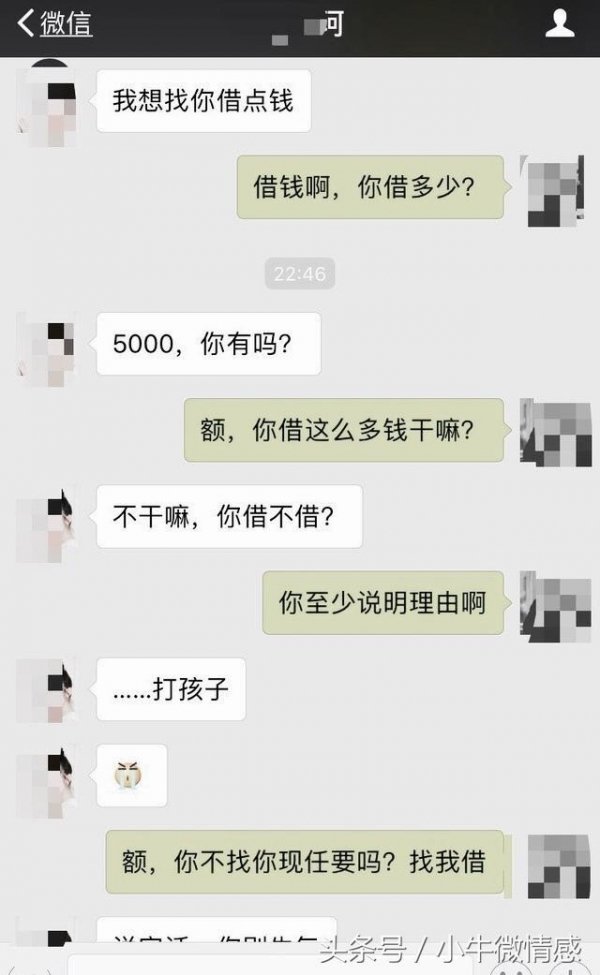Screen dimensions: 600x975
Task: Open the chat details person icon
Action: pyautogui.click(x=559, y=24)
